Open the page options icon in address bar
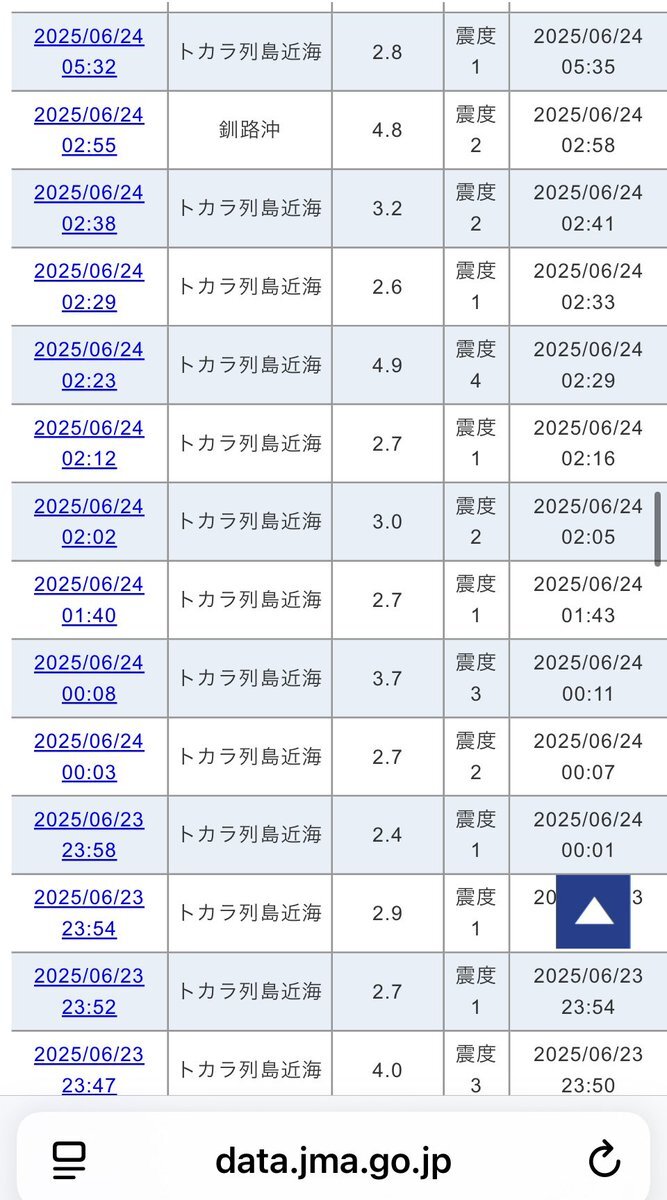The height and width of the screenshot is (1200, 667). pos(69,1161)
